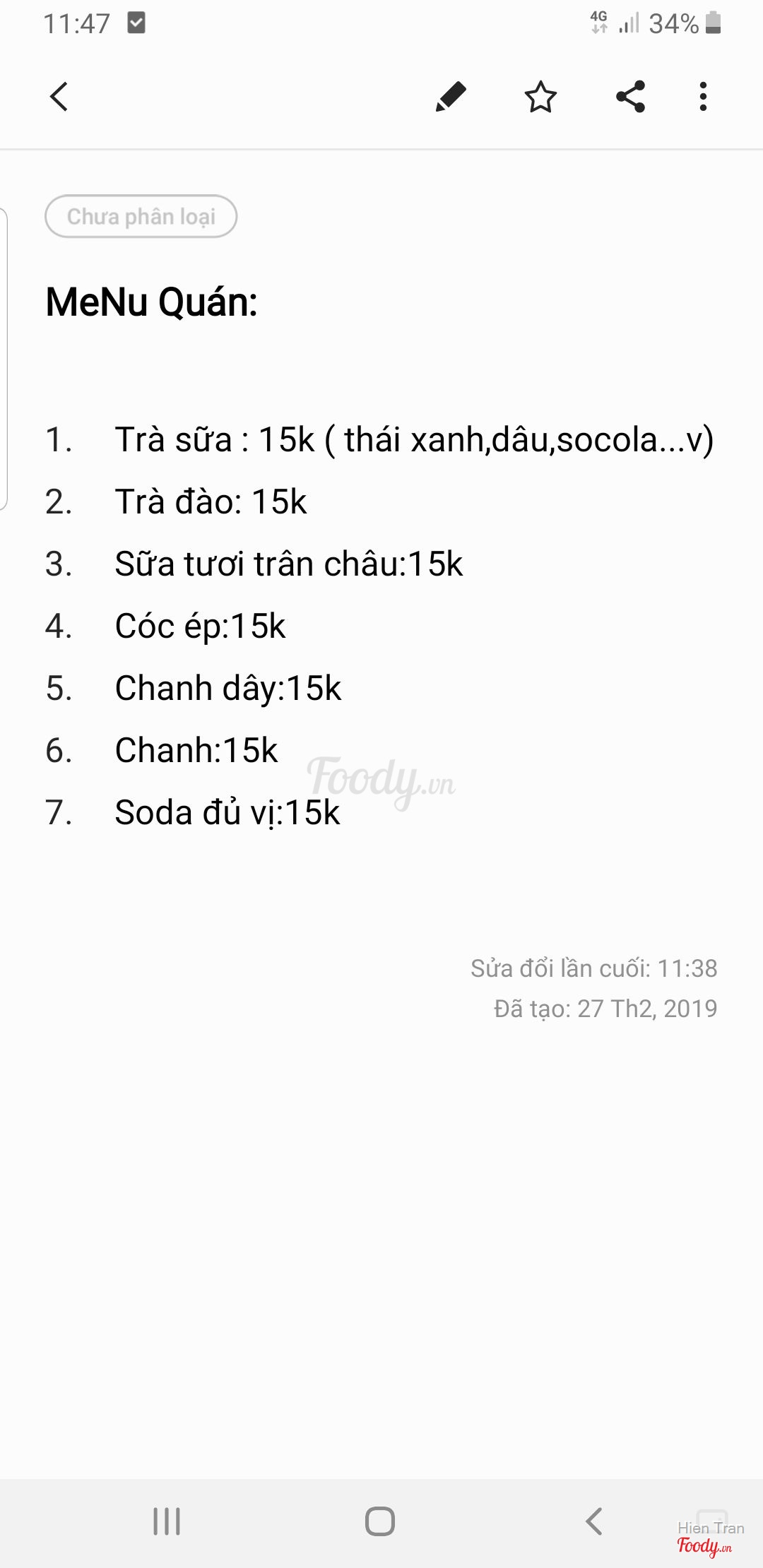Share this note
This screenshot has height=1568, width=763.
click(x=630, y=97)
